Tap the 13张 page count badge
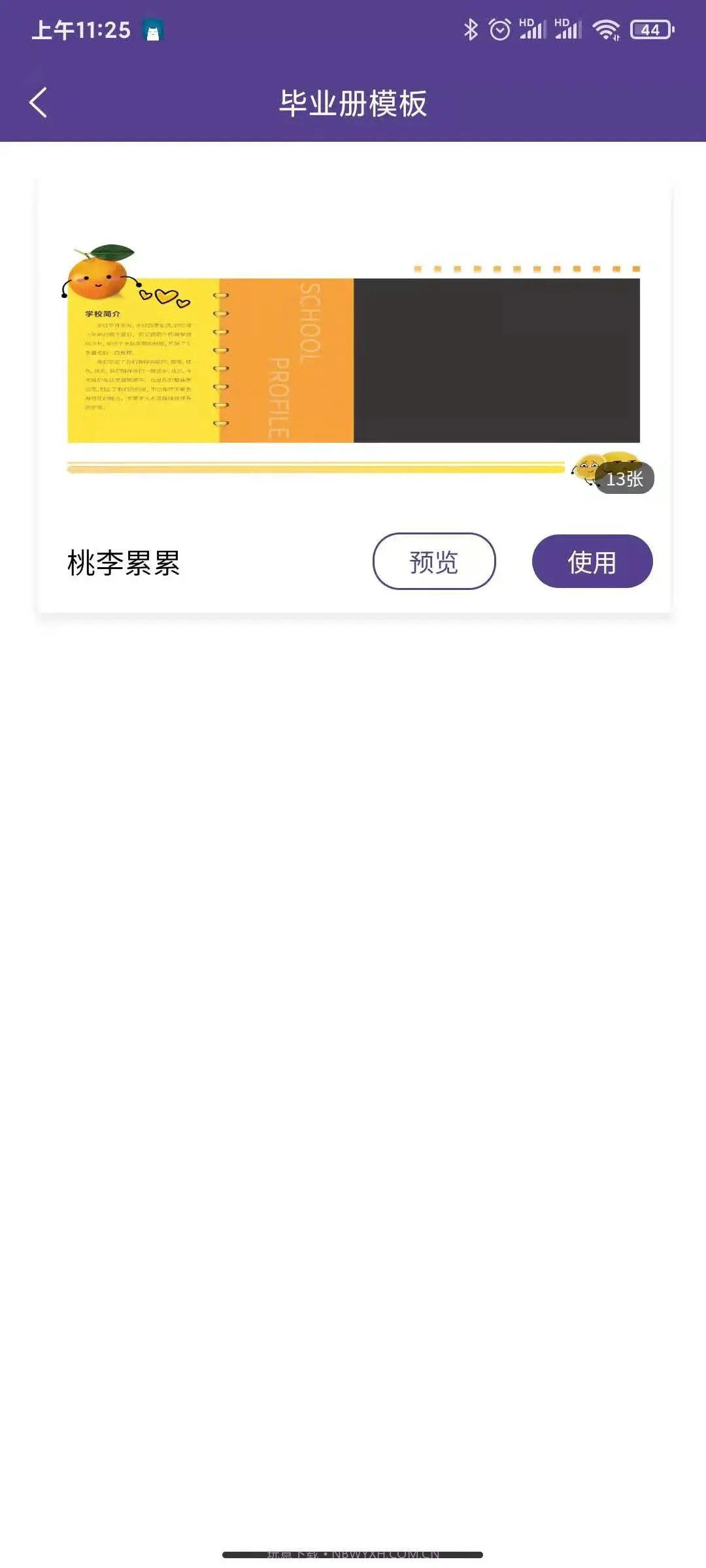 coord(625,478)
